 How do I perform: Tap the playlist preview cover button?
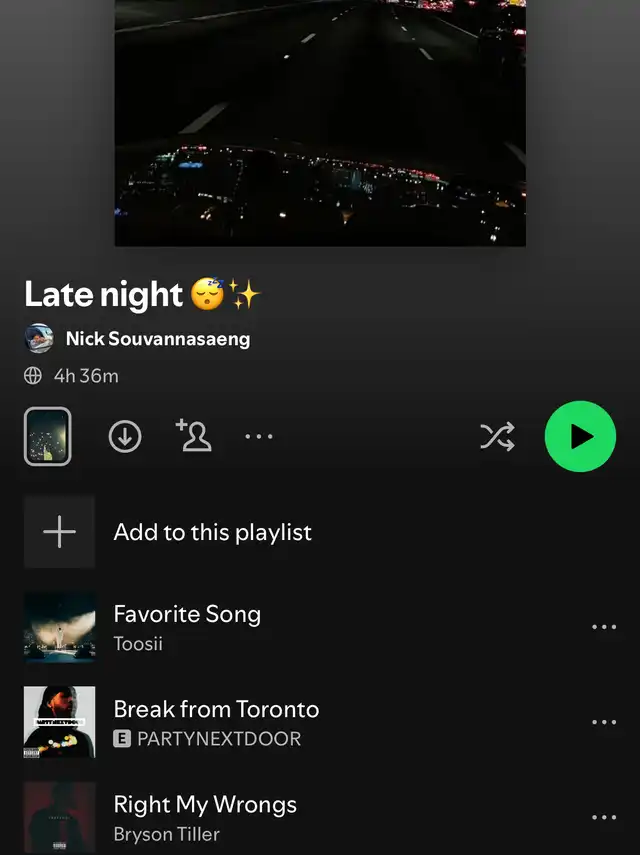[x=47, y=436]
